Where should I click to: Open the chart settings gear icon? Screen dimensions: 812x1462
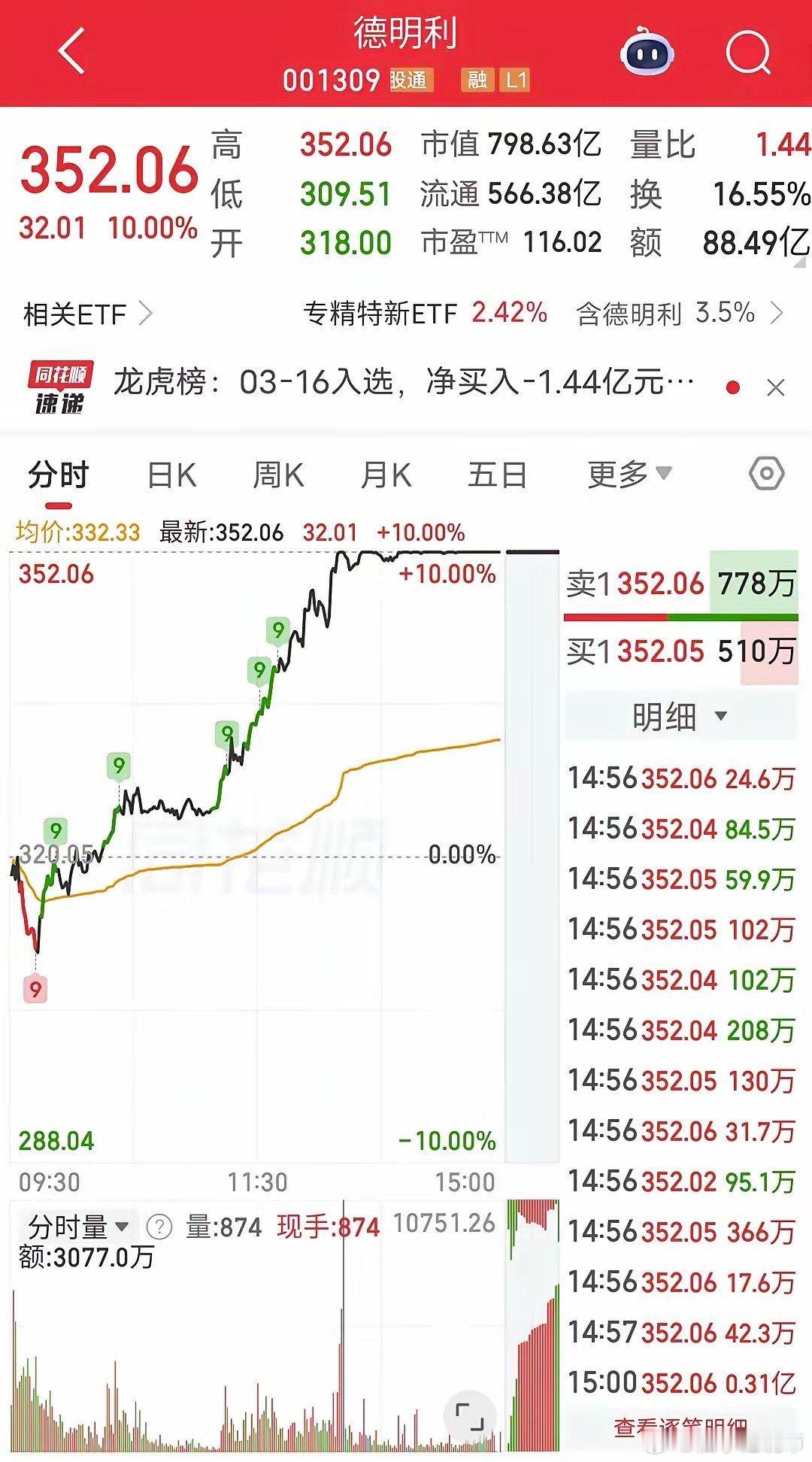(x=765, y=475)
